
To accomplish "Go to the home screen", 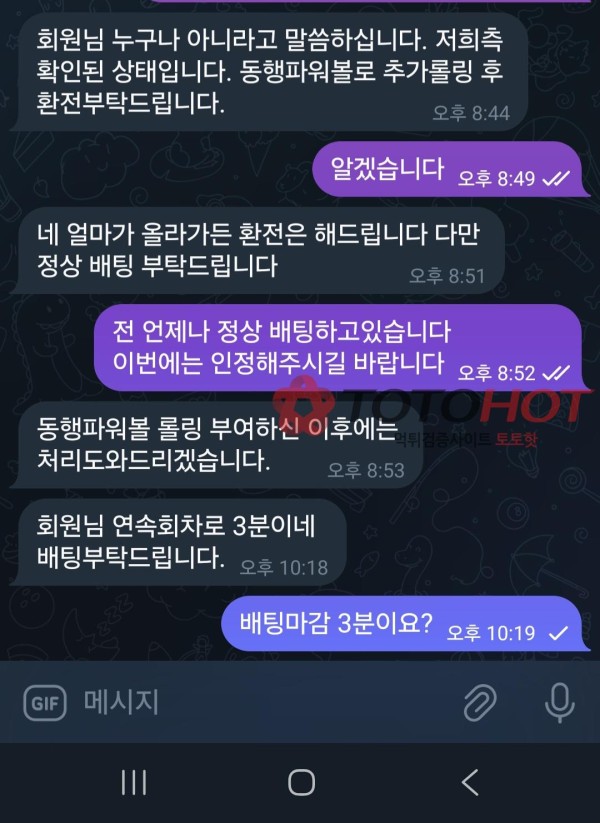I will point(301,782).
